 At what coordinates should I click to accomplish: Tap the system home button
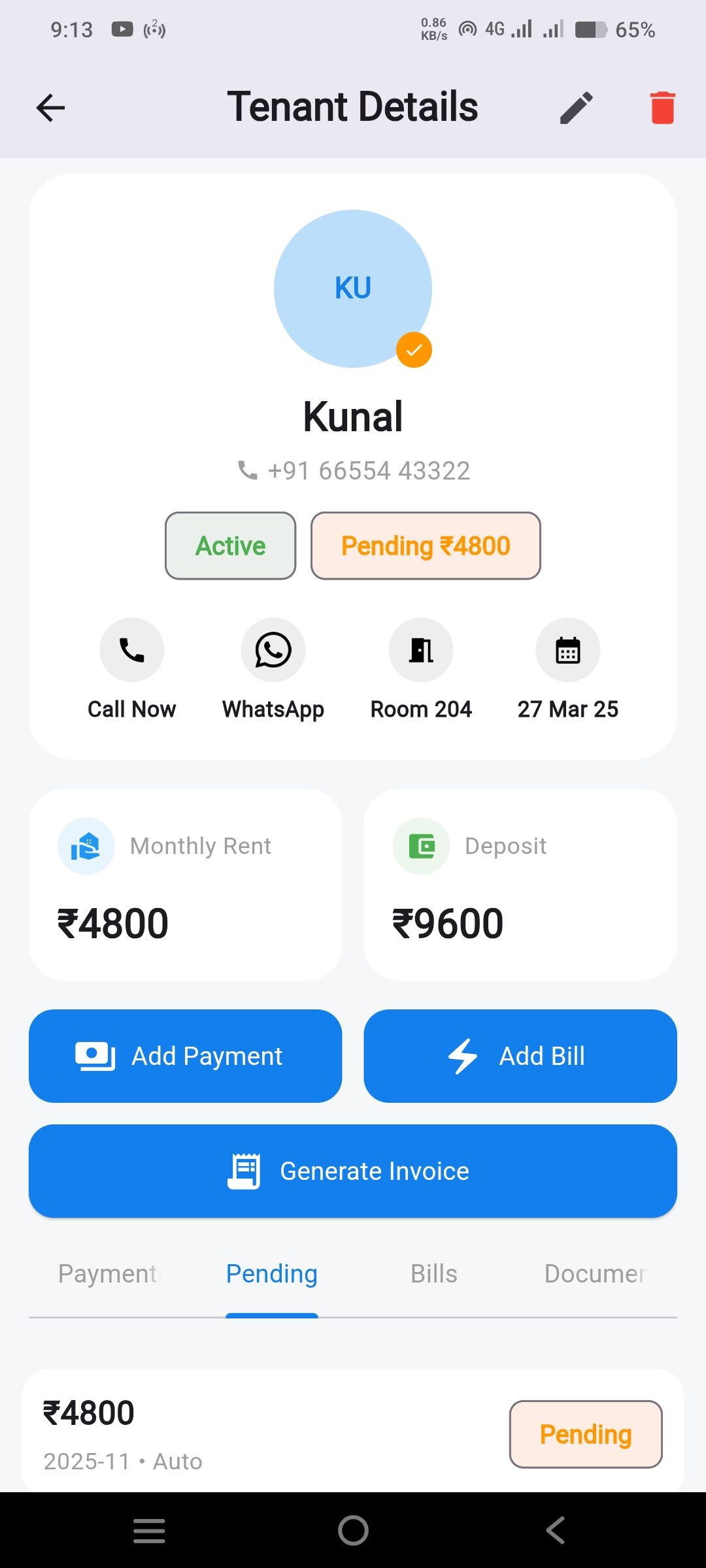coord(353,1530)
